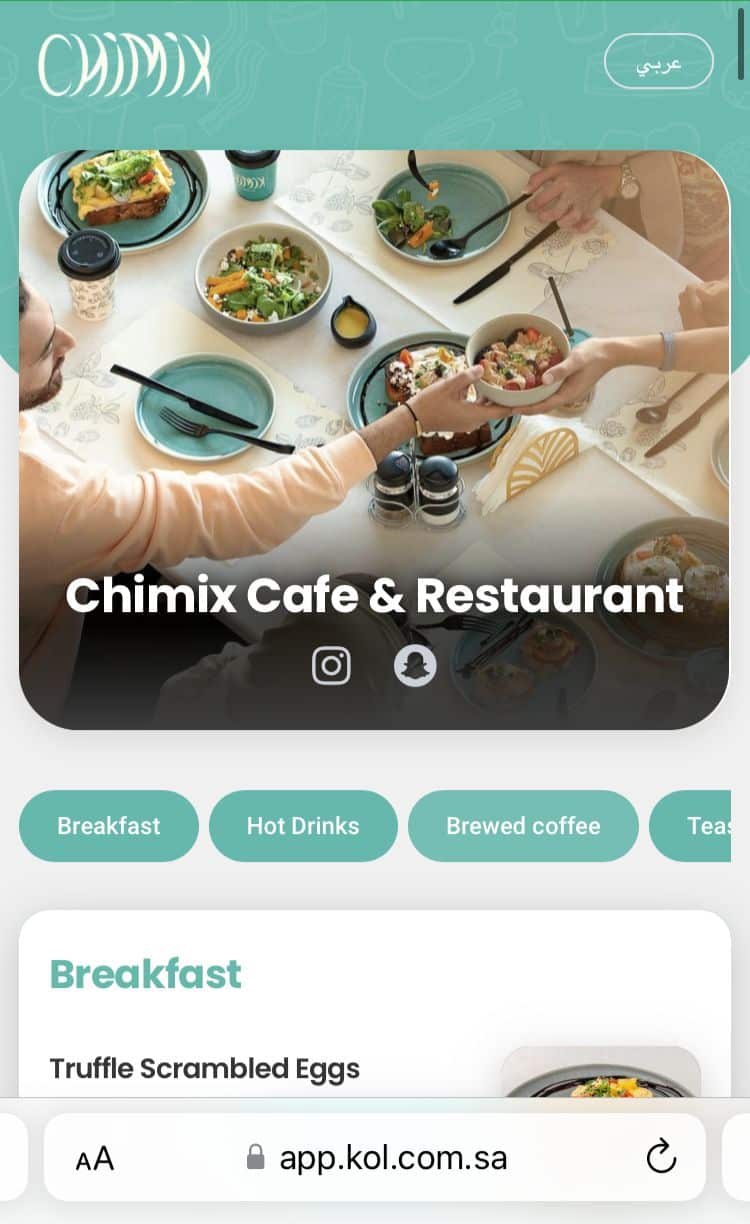The width and height of the screenshot is (750, 1224).
Task: Show the Brewed coffee category
Action: [523, 826]
